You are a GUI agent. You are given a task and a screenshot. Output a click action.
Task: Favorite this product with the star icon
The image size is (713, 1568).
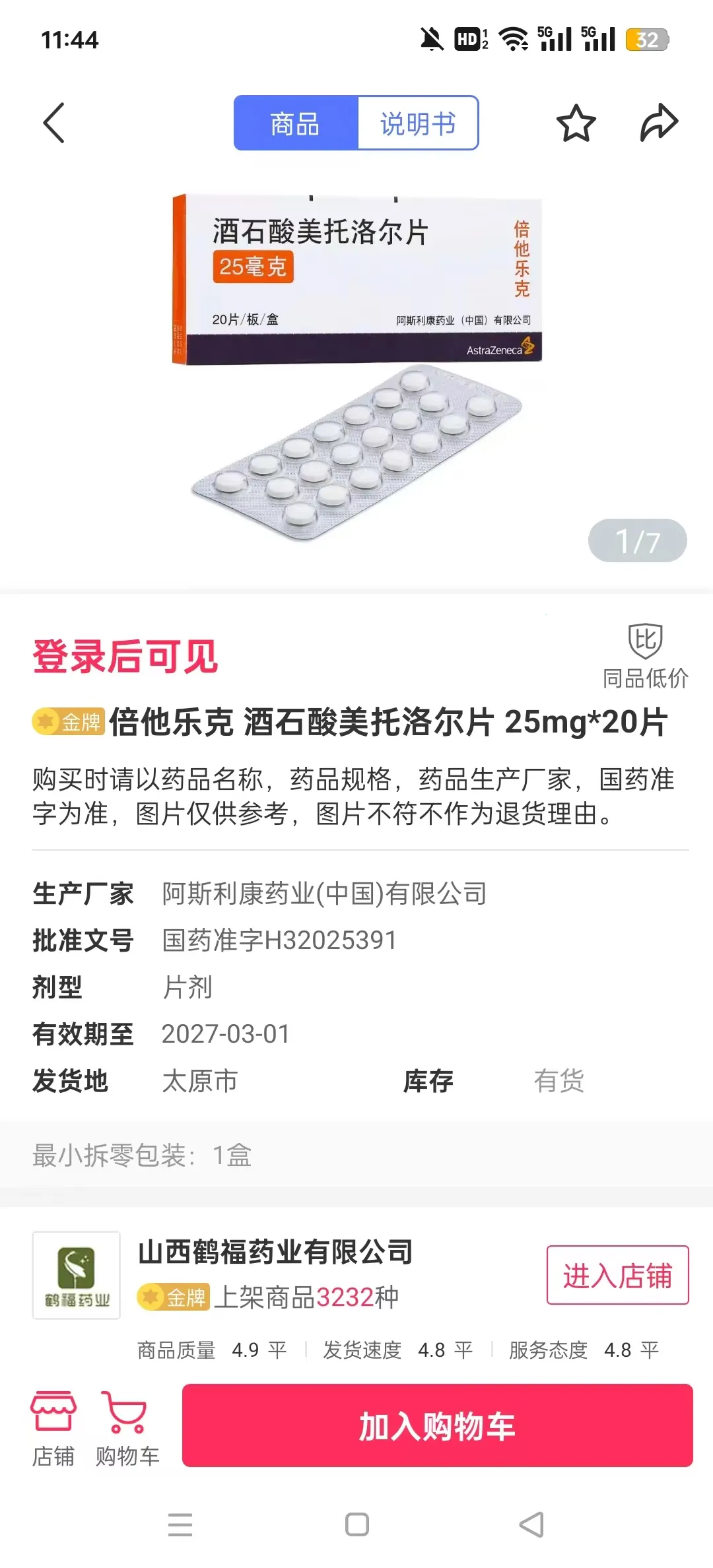tap(576, 123)
